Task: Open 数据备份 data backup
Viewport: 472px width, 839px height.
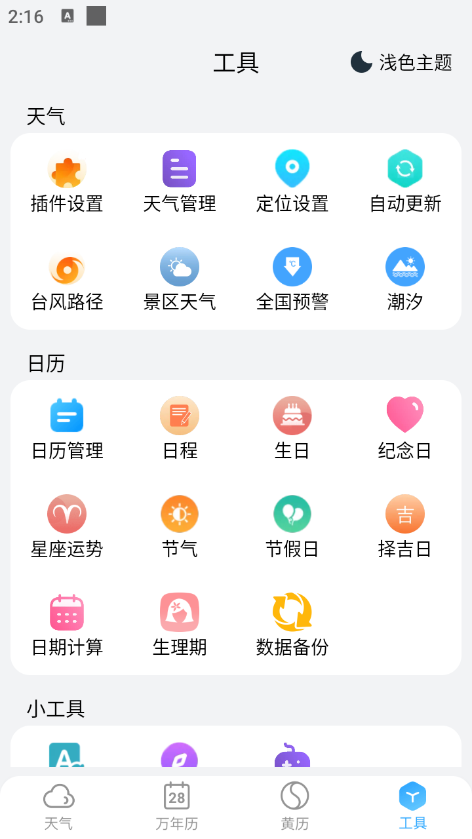Action: tap(292, 626)
